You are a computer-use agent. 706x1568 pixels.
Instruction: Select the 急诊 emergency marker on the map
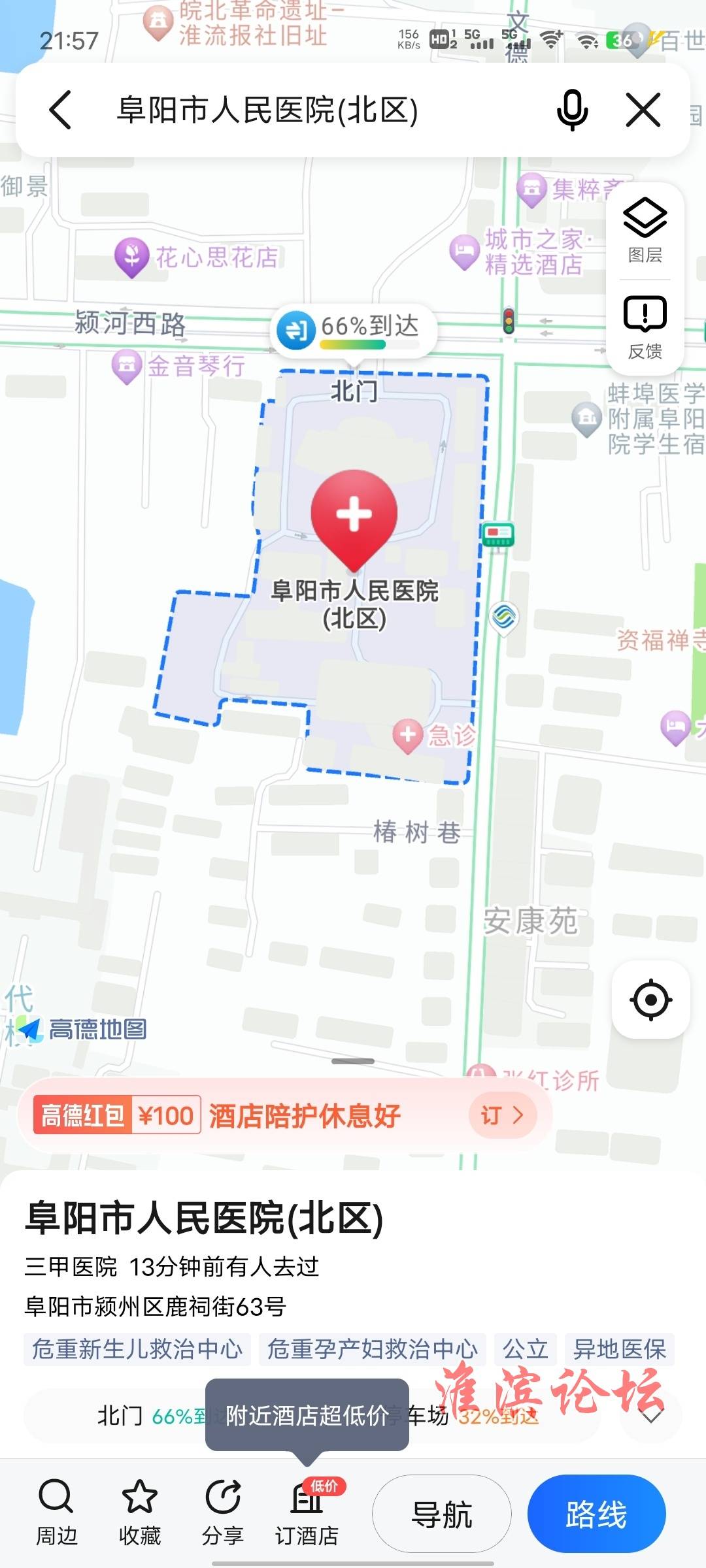409,735
